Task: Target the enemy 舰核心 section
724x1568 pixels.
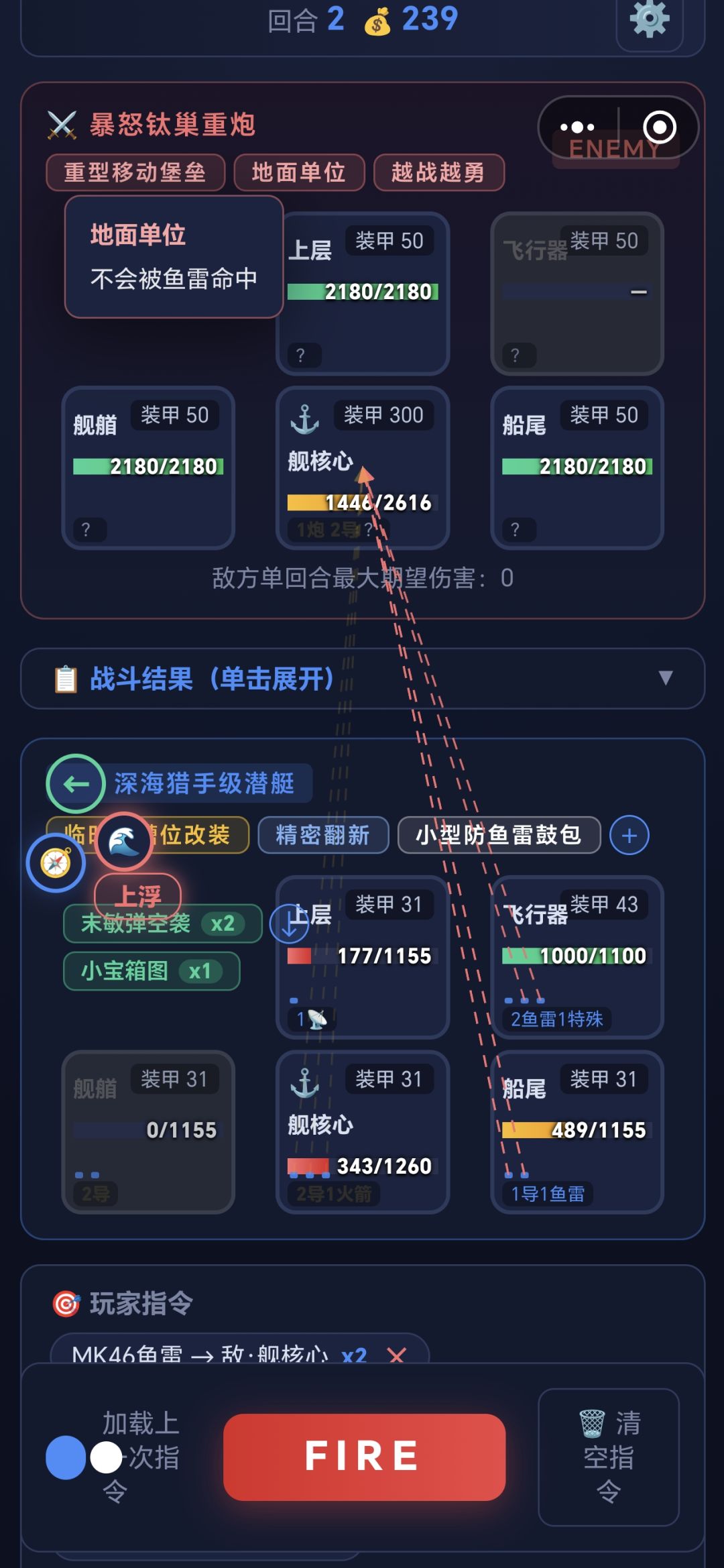Action: [x=363, y=467]
